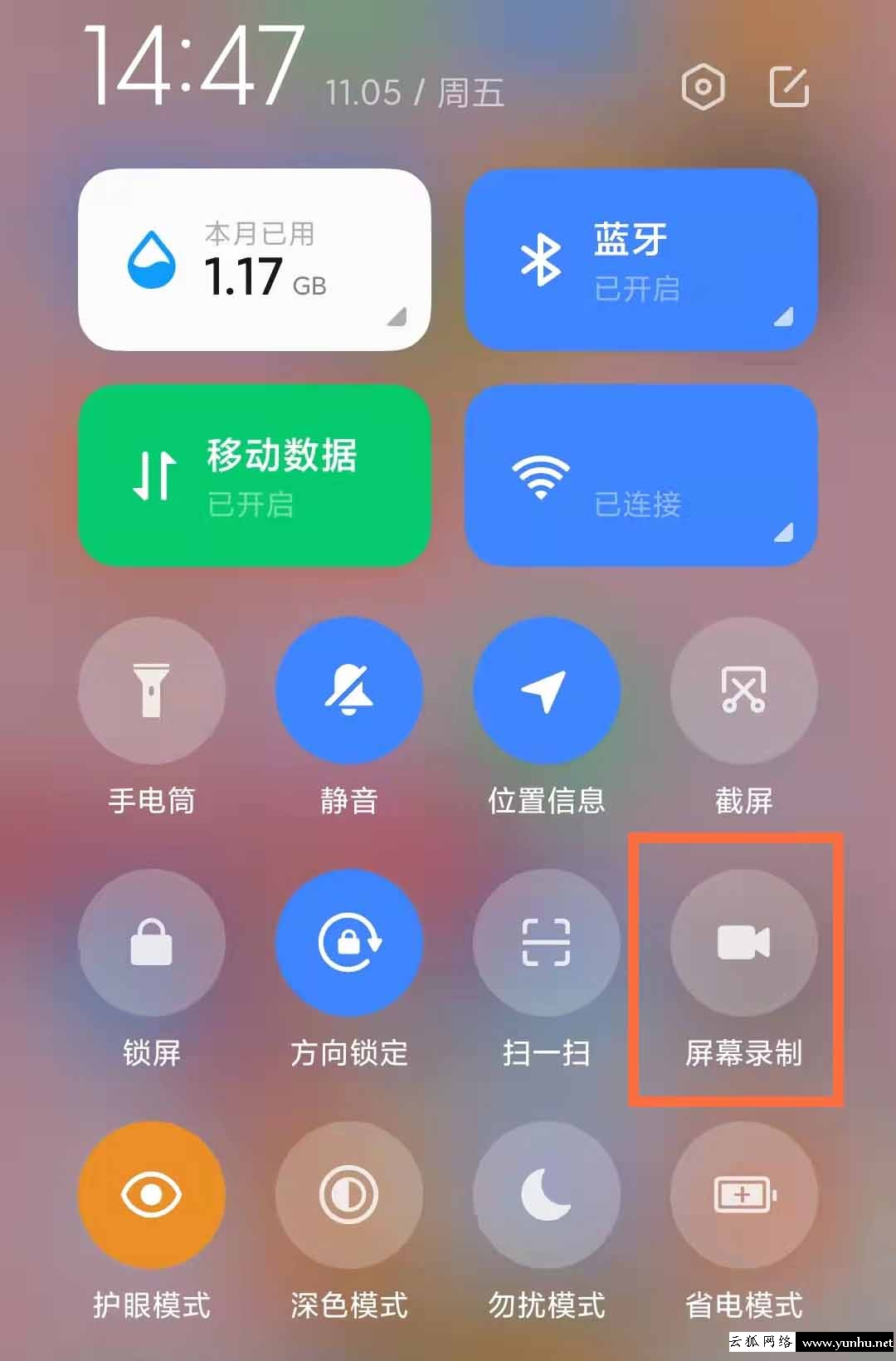
Task: Turn off the Bluetooth tile
Action: point(641,260)
